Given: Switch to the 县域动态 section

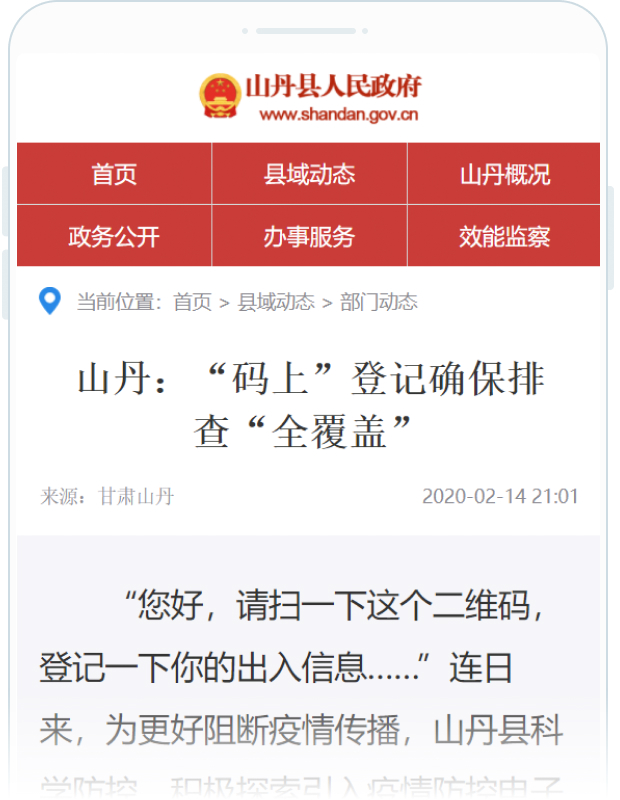Looking at the screenshot, I should pos(309,174).
